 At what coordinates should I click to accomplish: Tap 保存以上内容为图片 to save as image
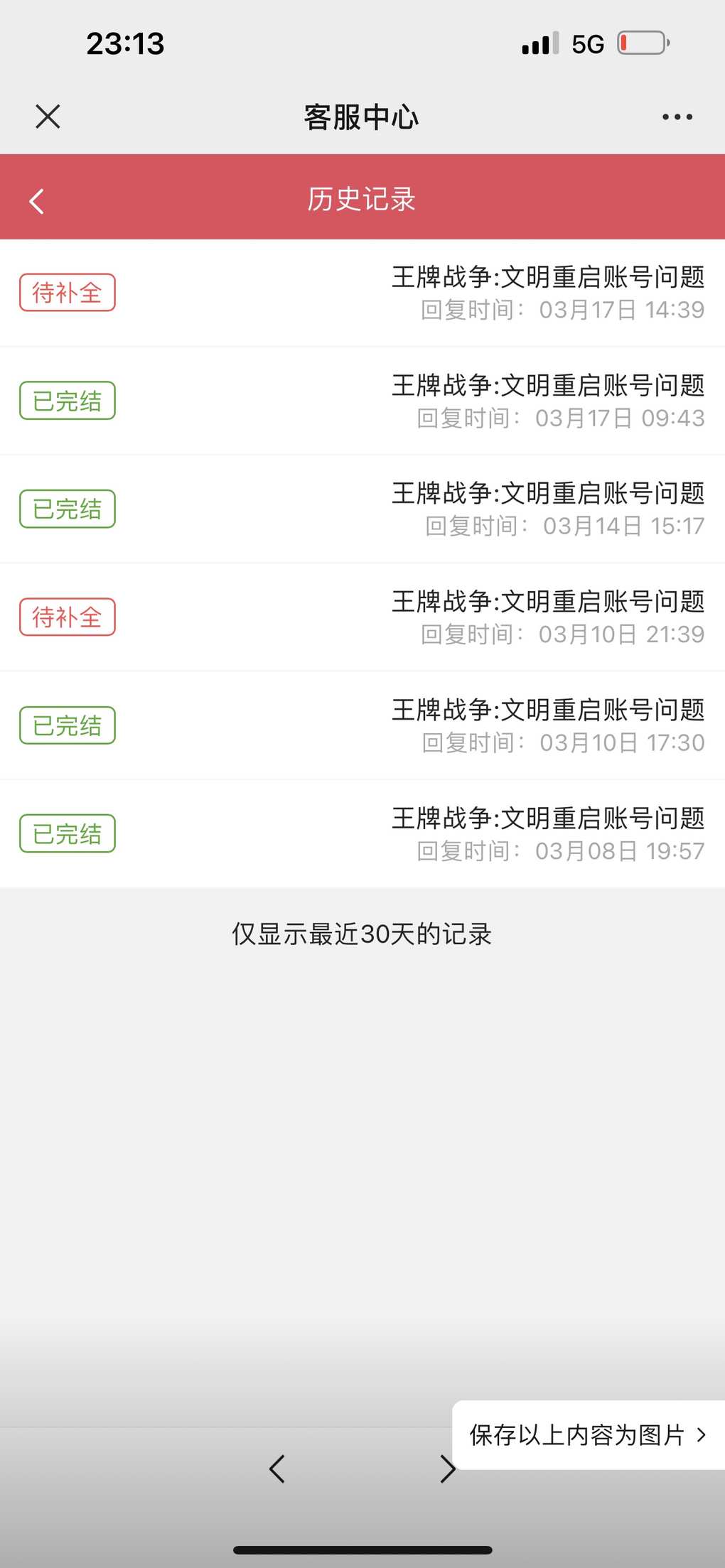[589, 1434]
